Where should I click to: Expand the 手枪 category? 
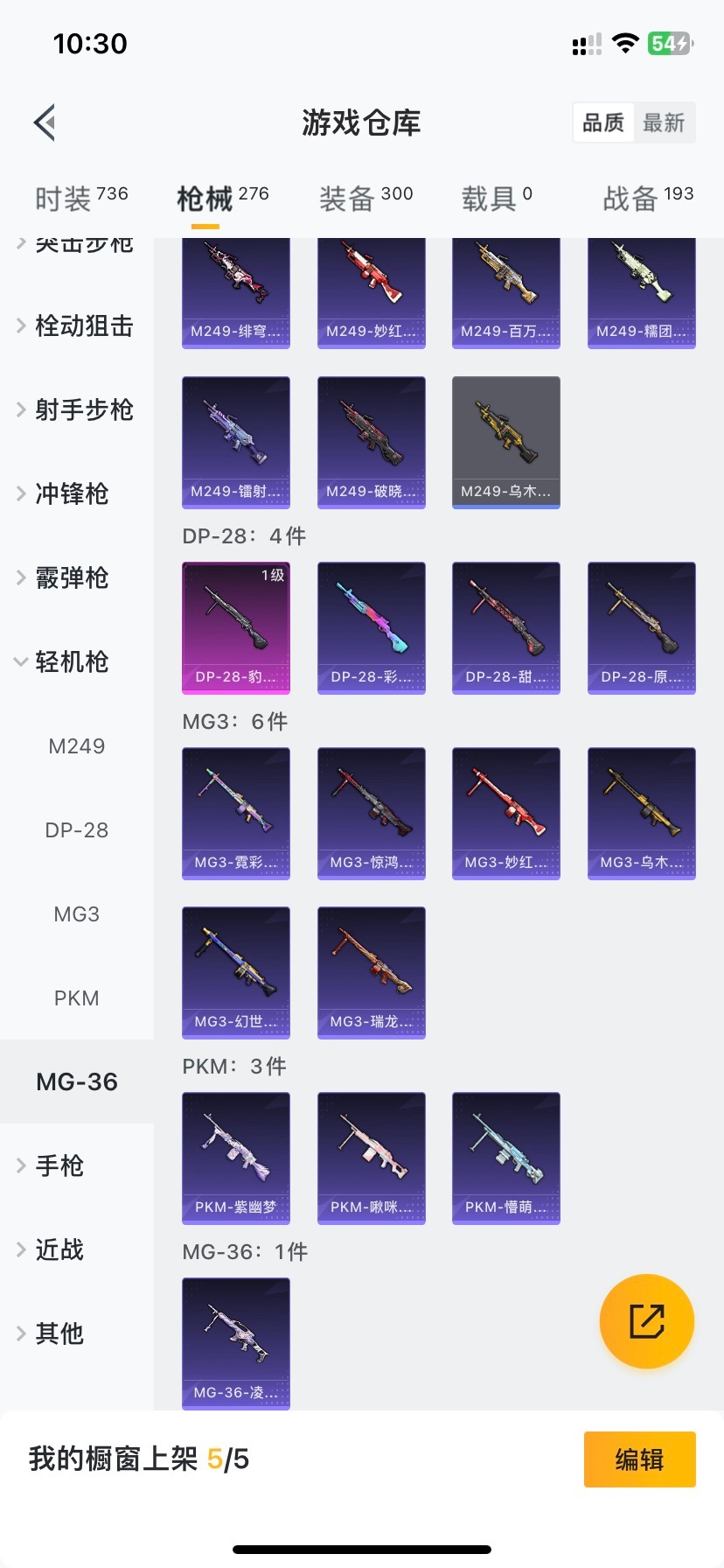pos(58,1166)
